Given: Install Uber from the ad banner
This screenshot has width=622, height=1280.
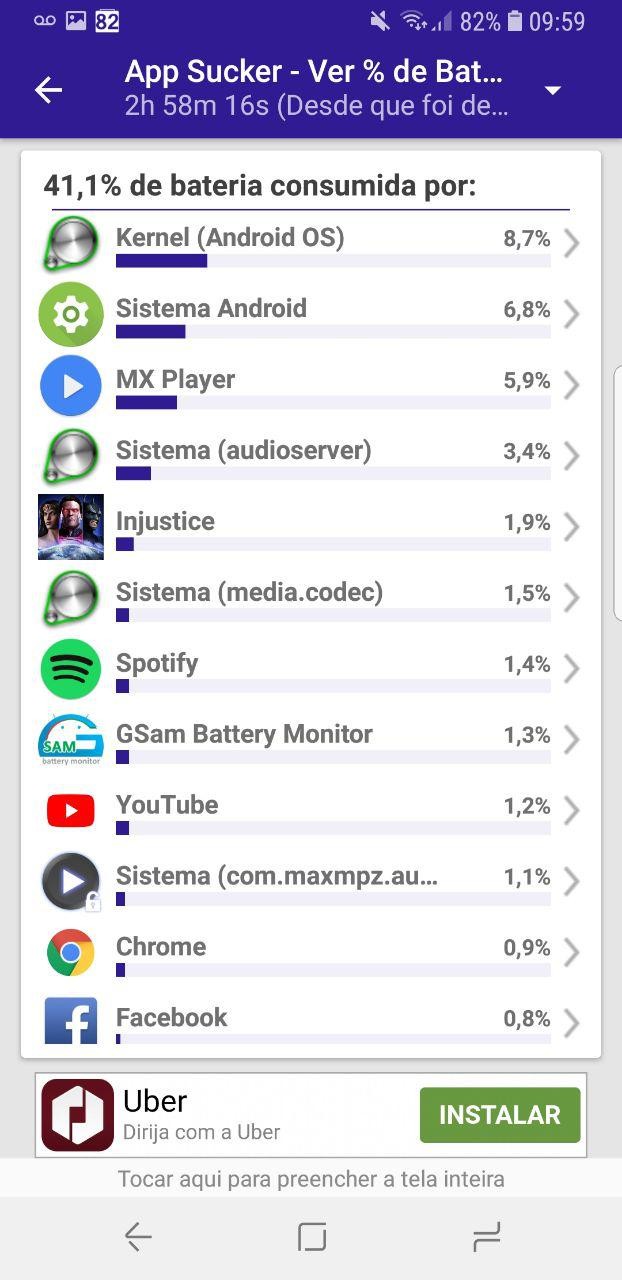Looking at the screenshot, I should point(499,1115).
